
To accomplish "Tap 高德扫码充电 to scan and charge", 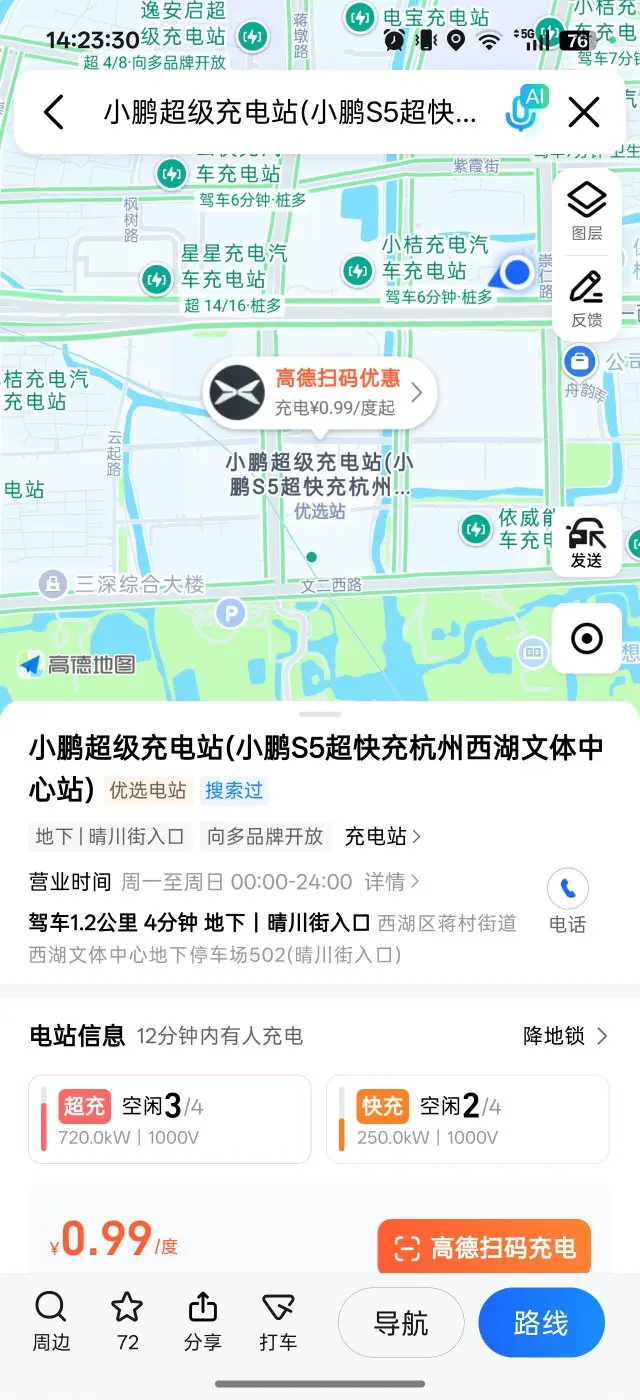I will 484,1248.
